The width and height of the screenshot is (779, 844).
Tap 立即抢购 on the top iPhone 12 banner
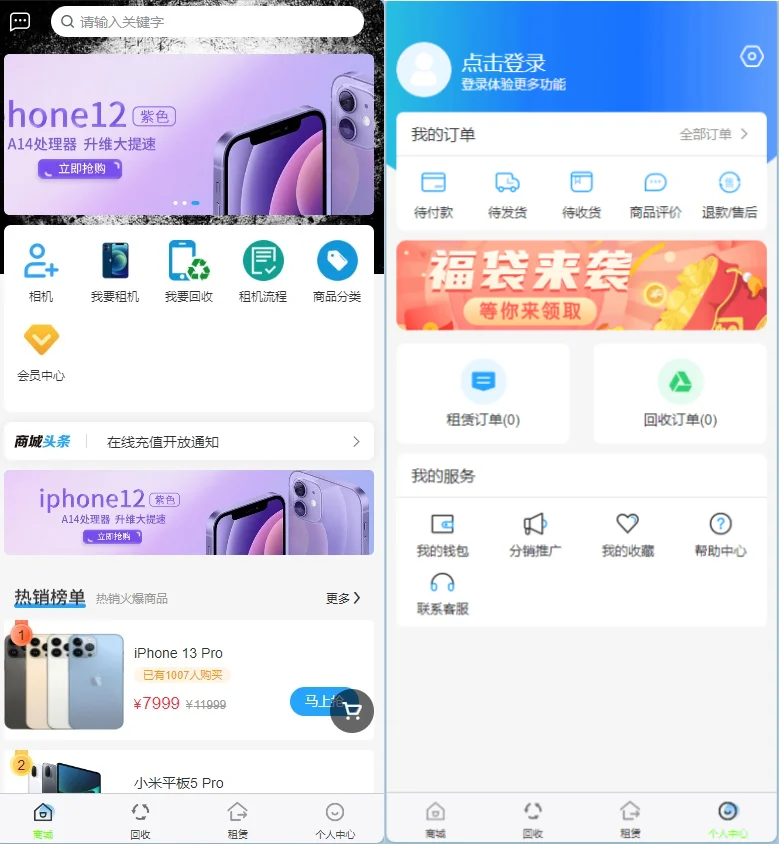point(80,169)
